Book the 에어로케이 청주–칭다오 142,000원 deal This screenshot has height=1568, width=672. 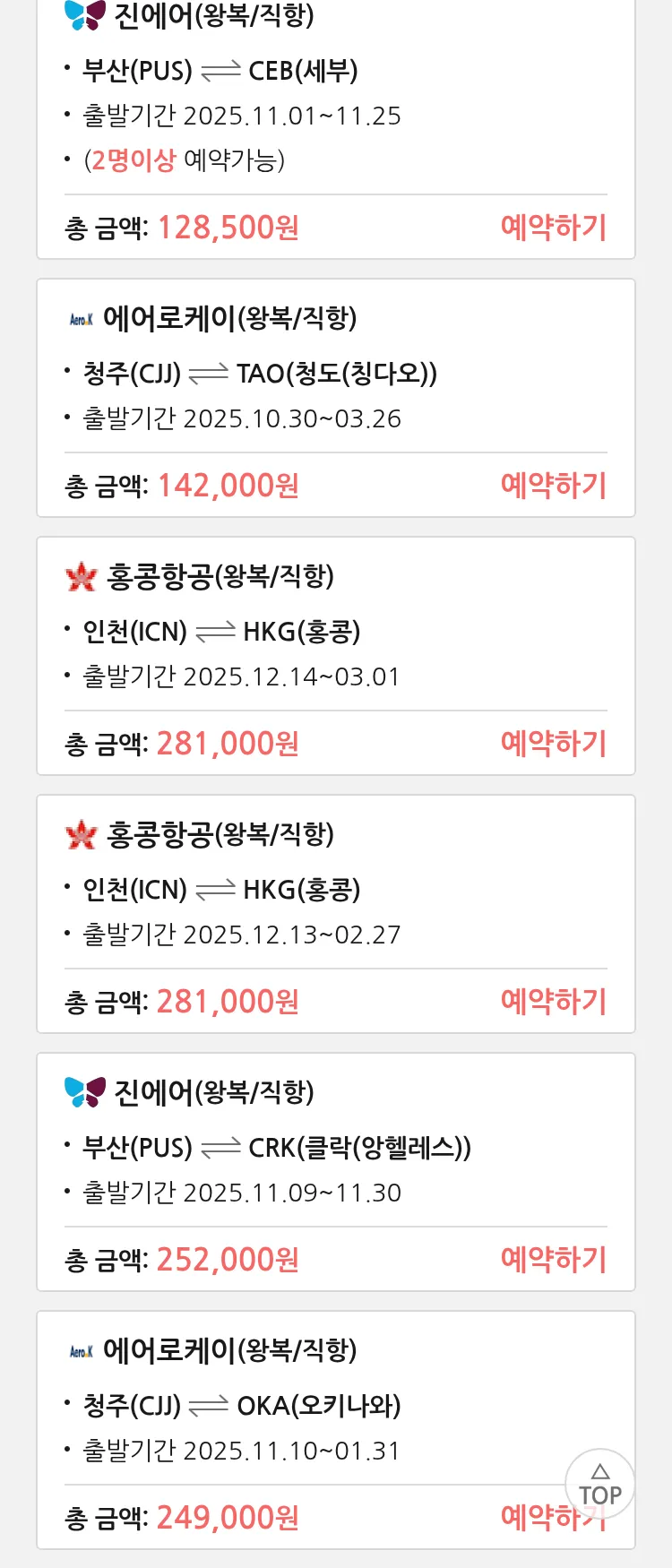click(x=553, y=486)
